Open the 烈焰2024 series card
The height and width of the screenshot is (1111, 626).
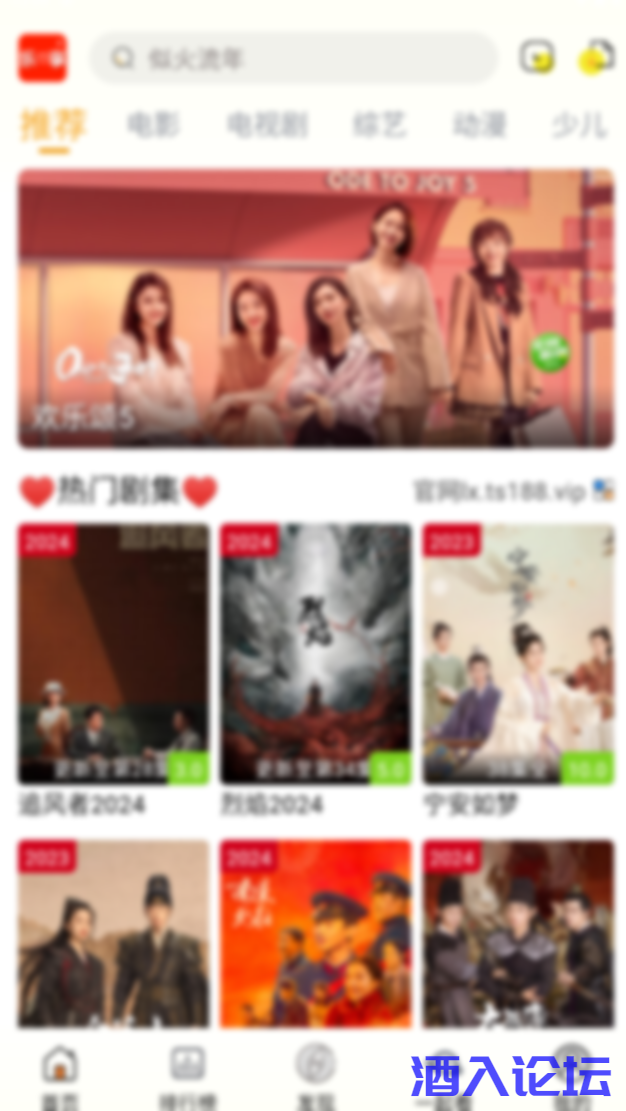click(316, 654)
